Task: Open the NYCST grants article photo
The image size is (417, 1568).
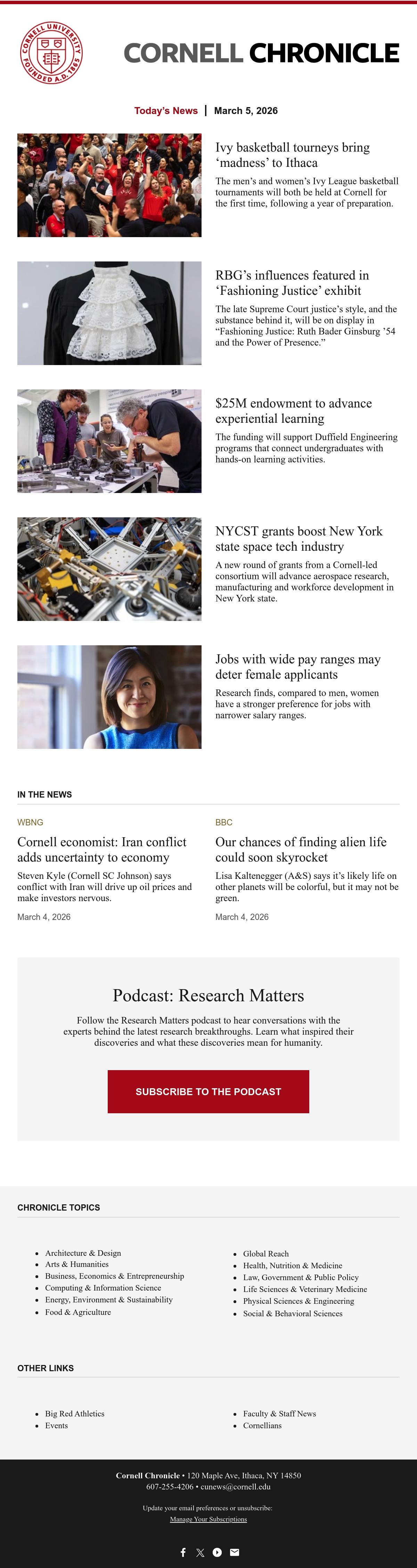Action: tap(109, 569)
